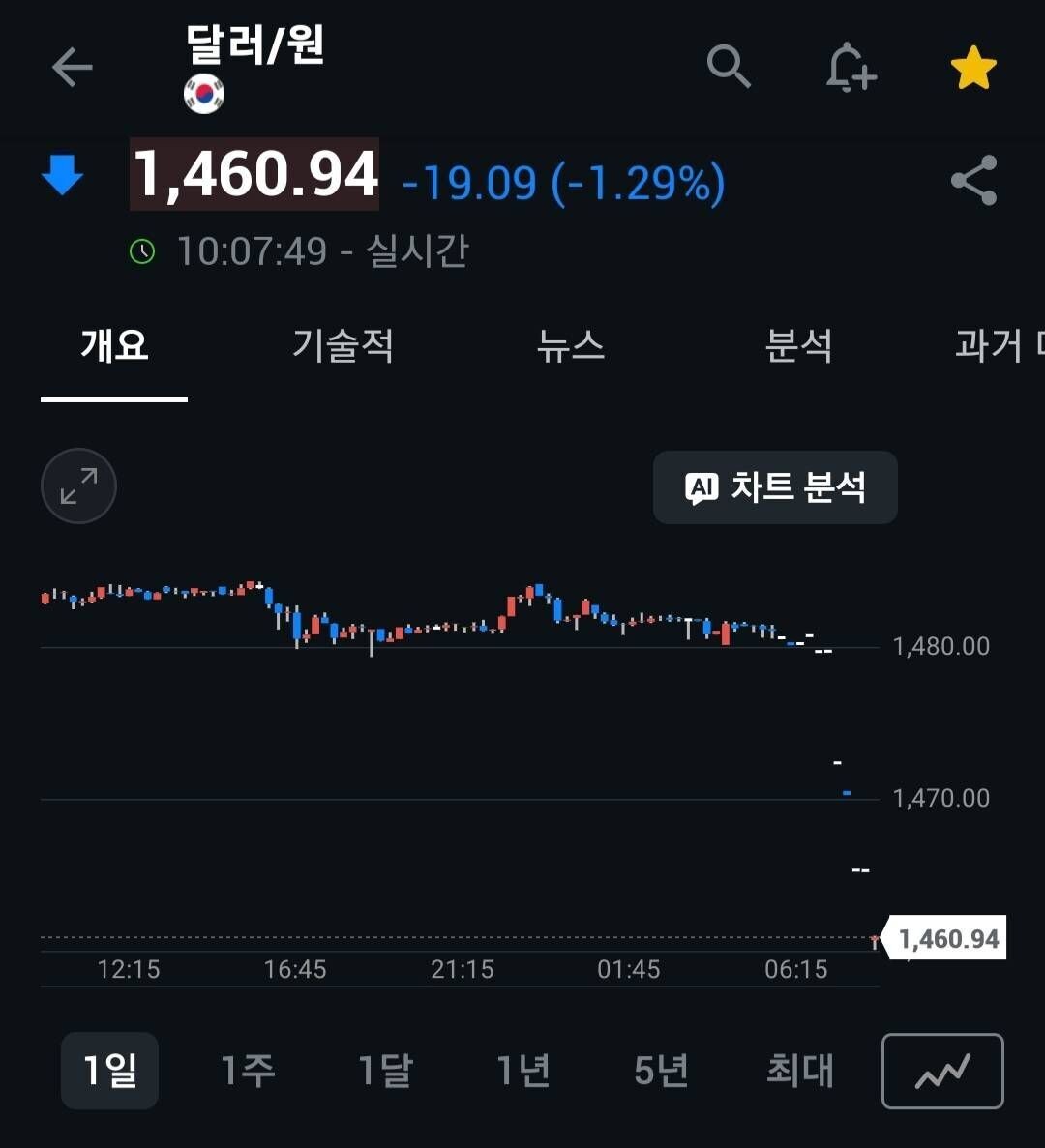This screenshot has height=1148, width=1045.
Task: Select the 1주 timeframe
Action: coord(248,1071)
